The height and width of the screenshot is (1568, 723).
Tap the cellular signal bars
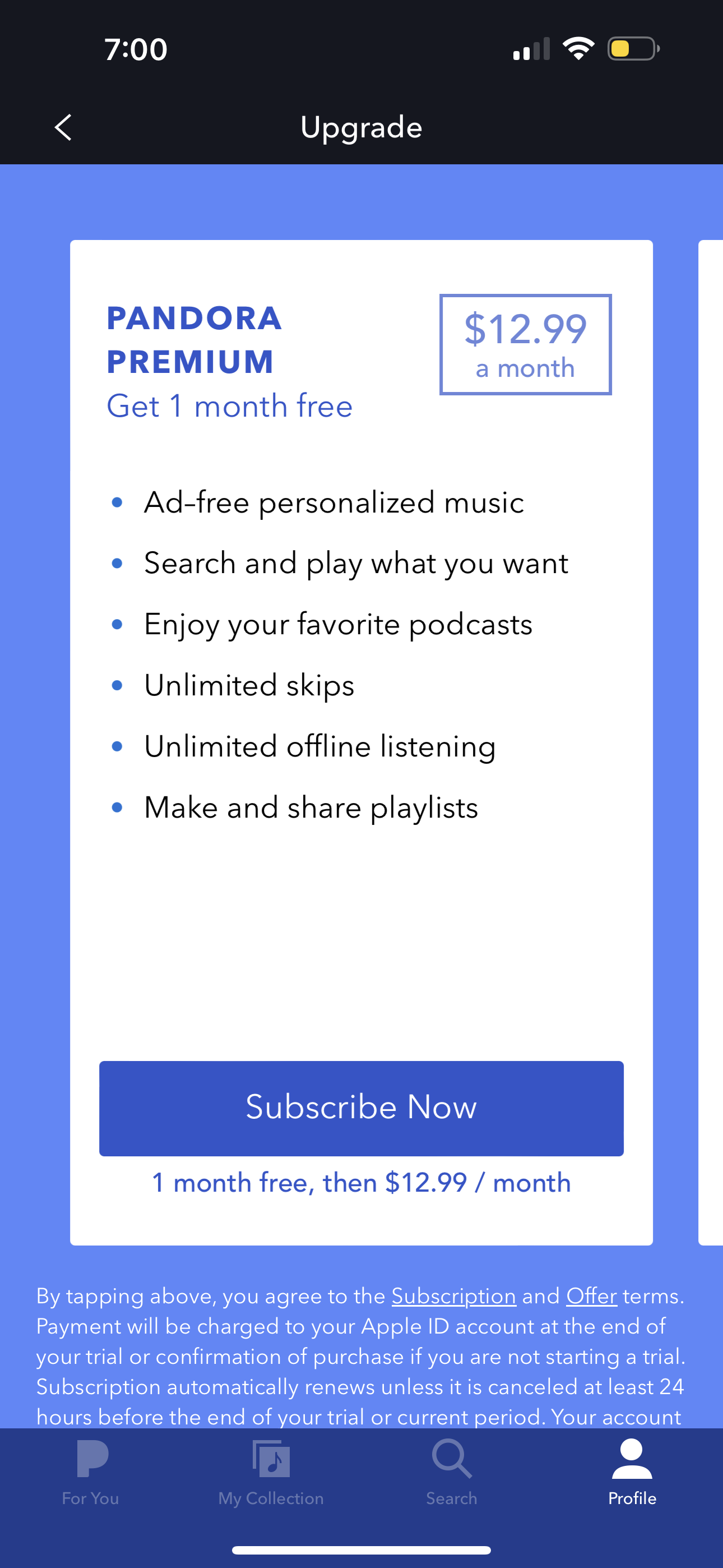pos(531,49)
